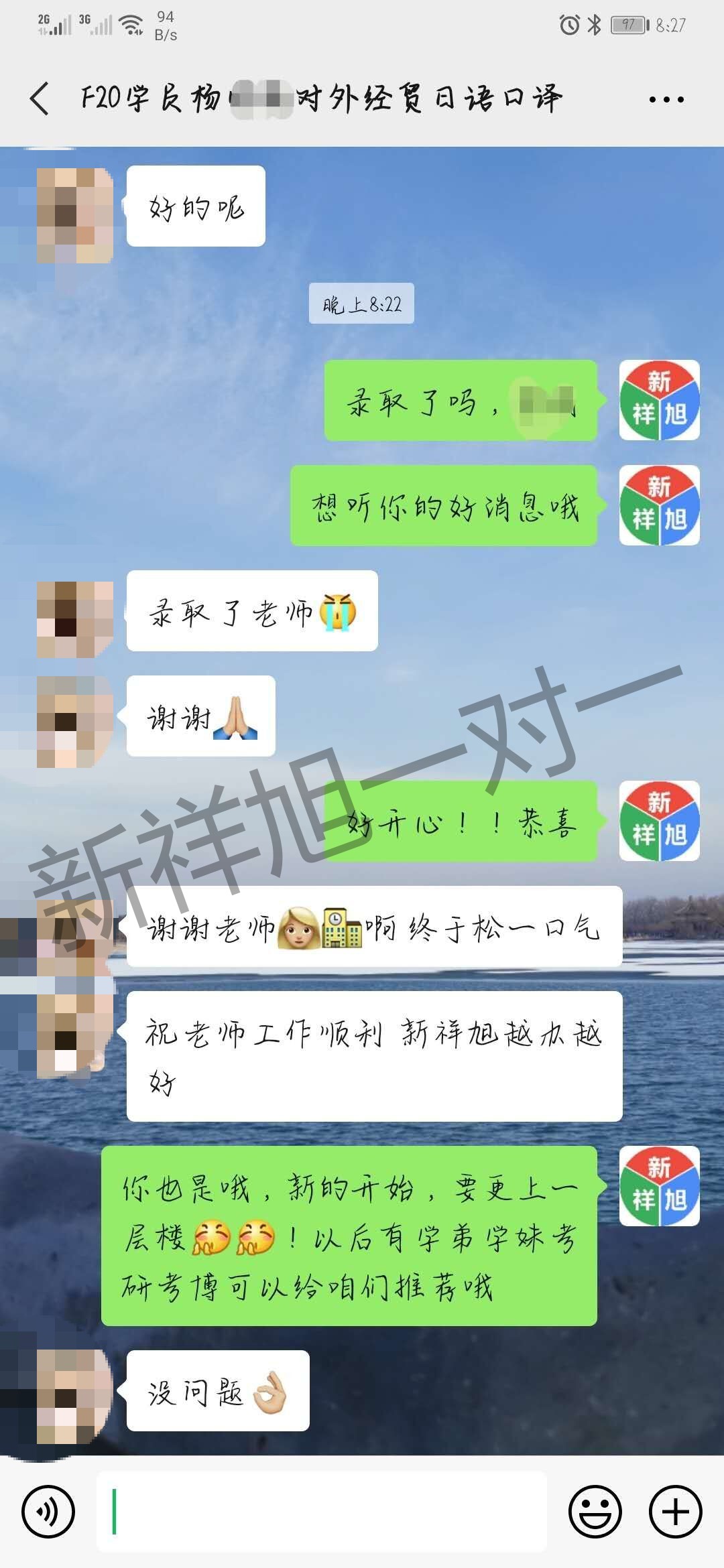Screen dimensions: 724x1568
Task: Open contact avatar beside "好的呢" message
Action: [x=74, y=215]
